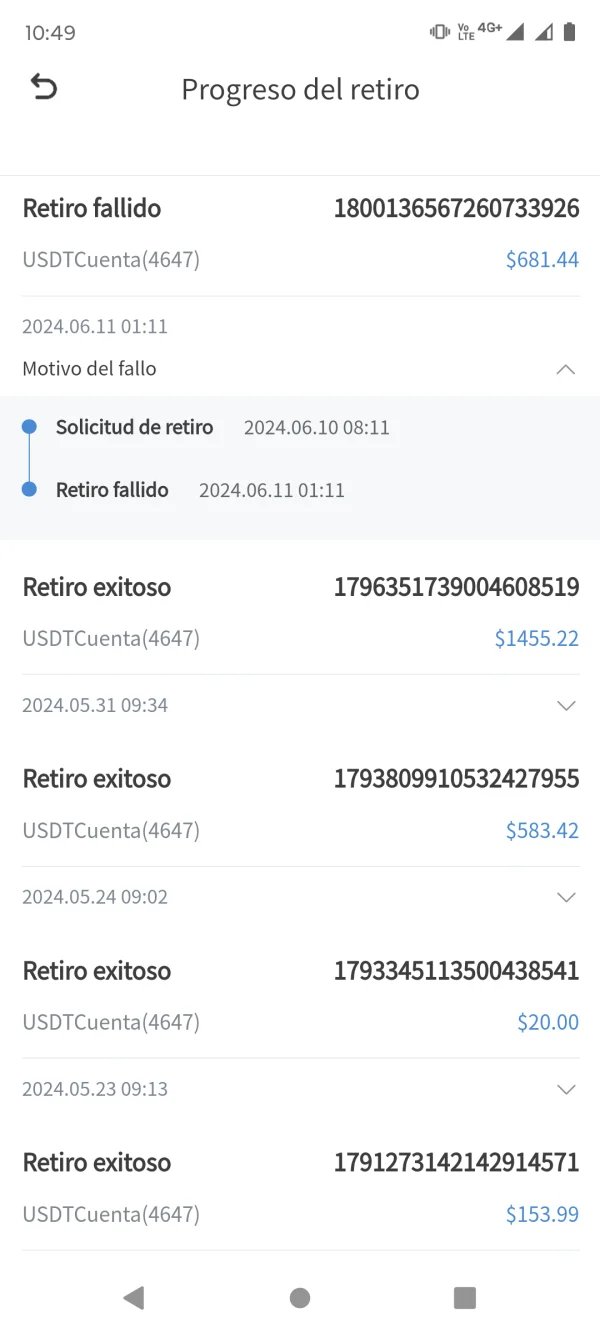Screen dimensions: 600x1333
Task: Open the recent apps view
Action: pyautogui.click(x=465, y=1298)
